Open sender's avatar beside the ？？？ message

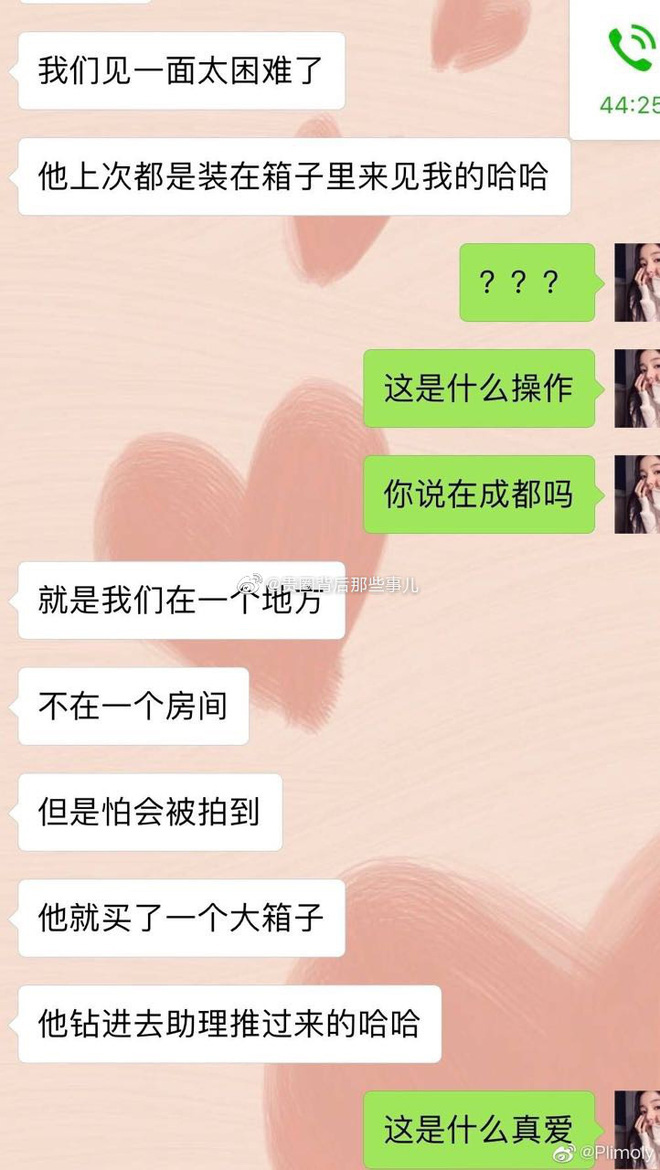(x=637, y=282)
